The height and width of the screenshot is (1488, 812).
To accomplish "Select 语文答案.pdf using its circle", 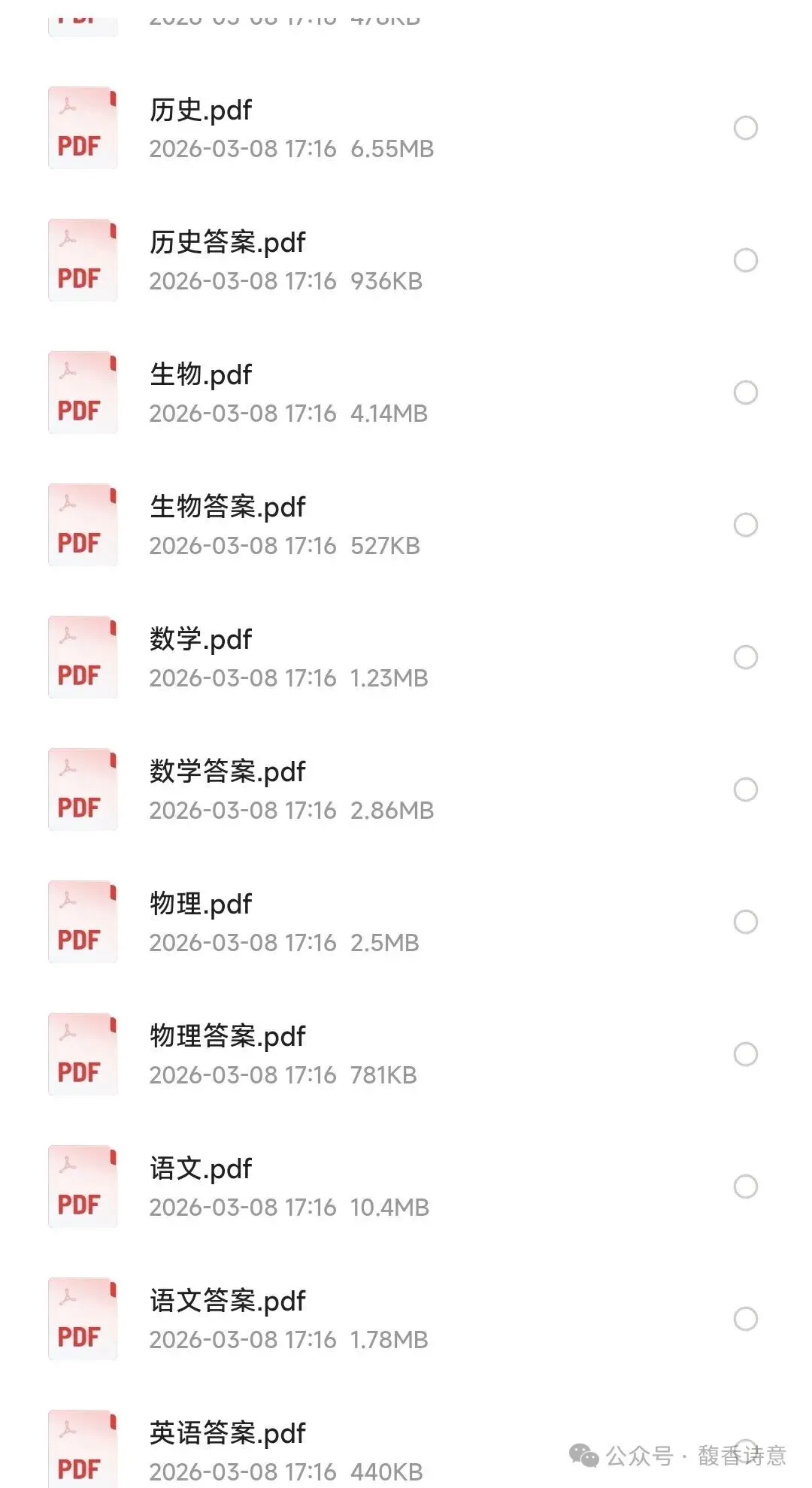I will [745, 1319].
